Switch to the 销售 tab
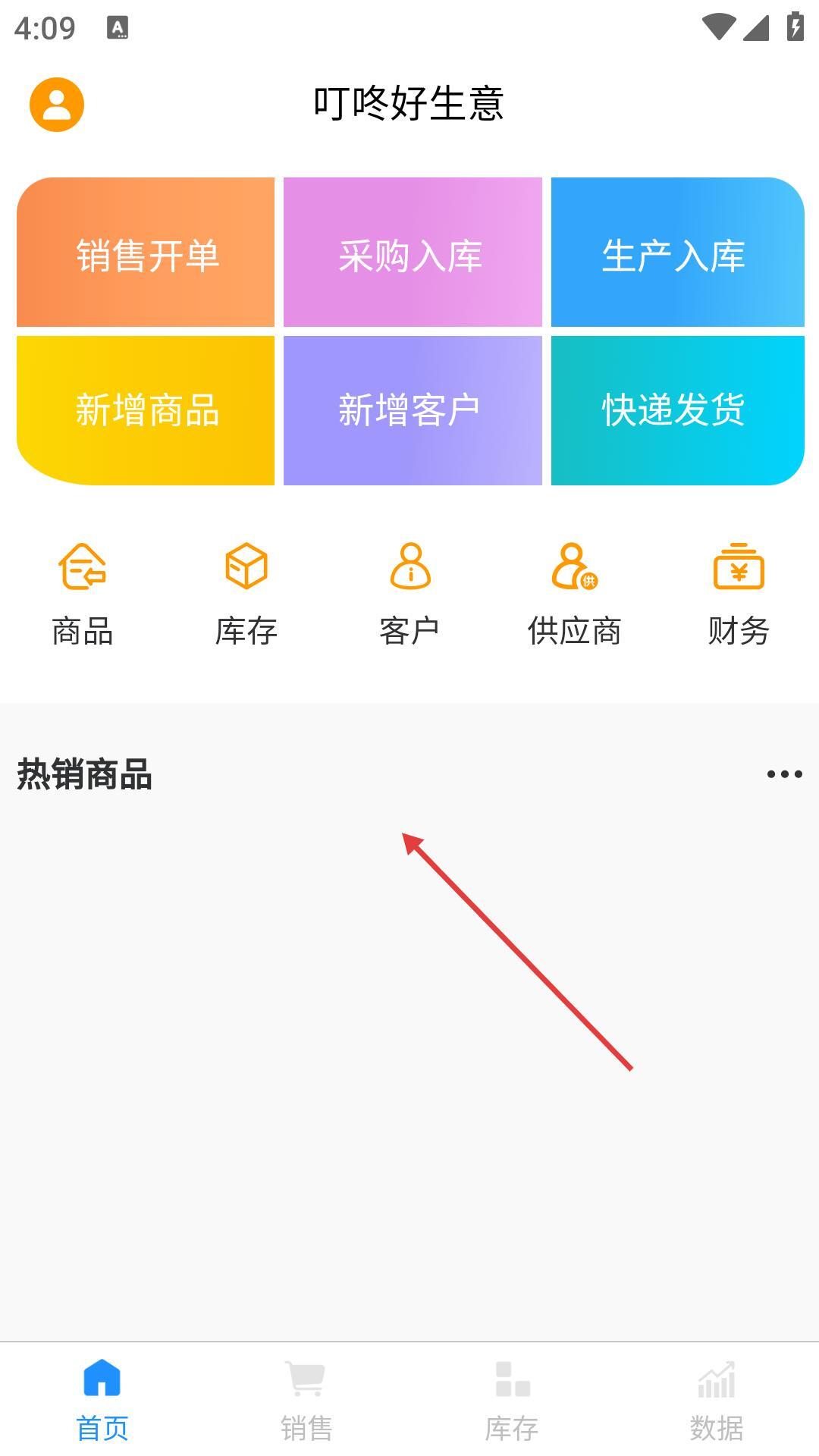Screen dimensions: 819x1456 [306, 1400]
